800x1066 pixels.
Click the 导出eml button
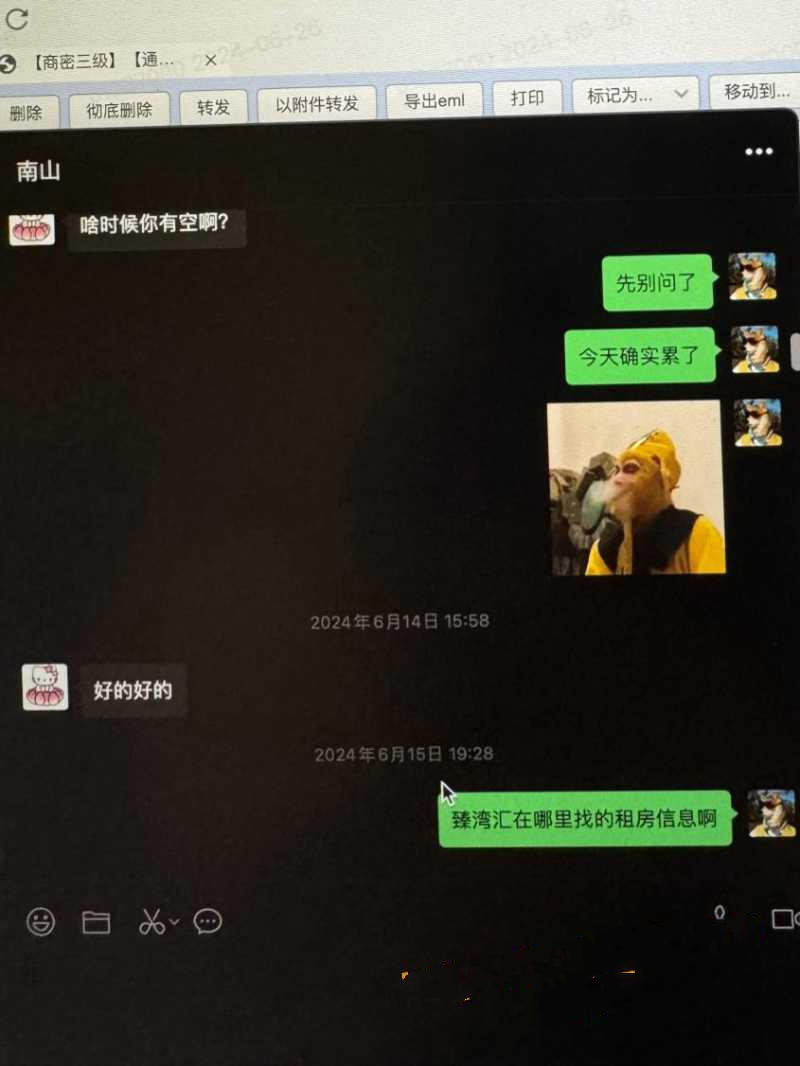tap(434, 101)
